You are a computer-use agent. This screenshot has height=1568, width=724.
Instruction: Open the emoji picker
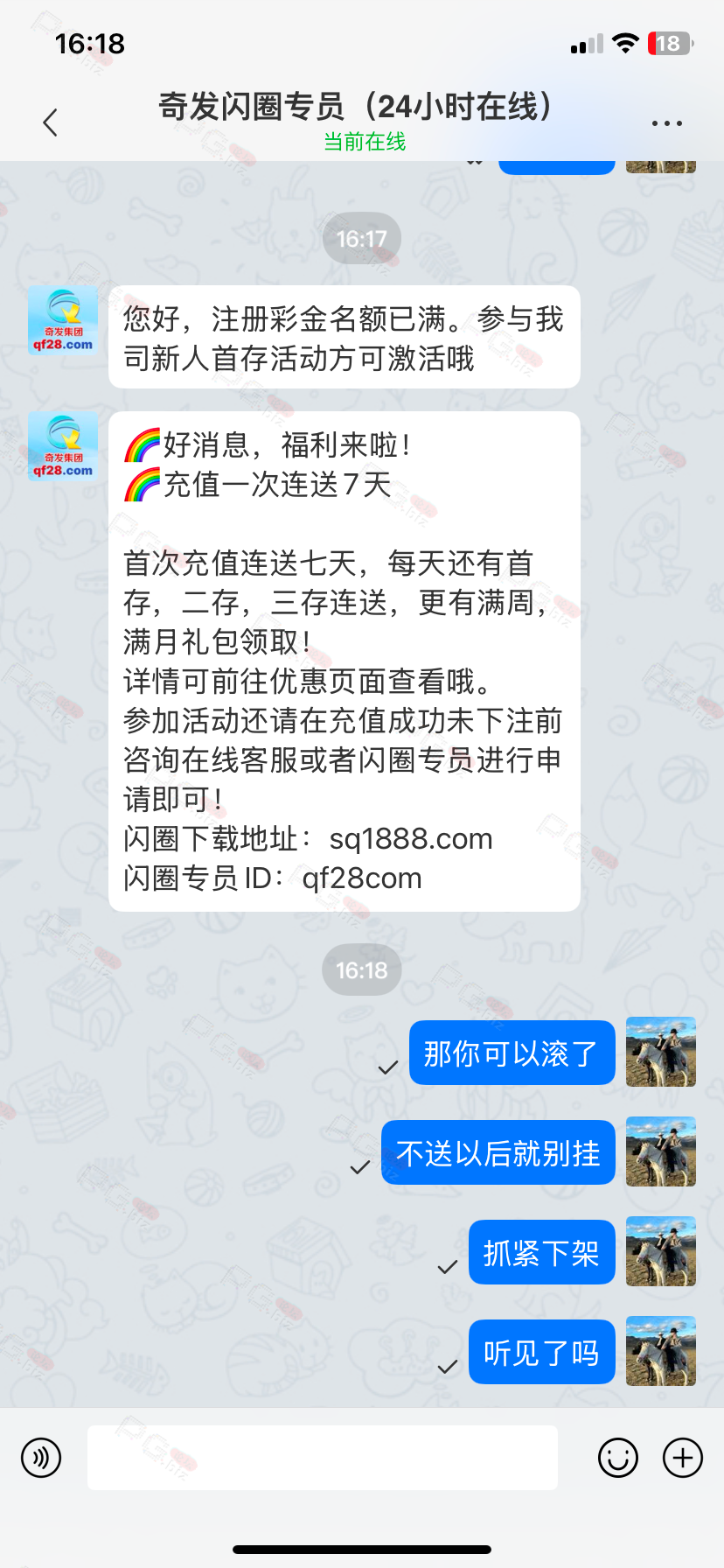point(618,1458)
